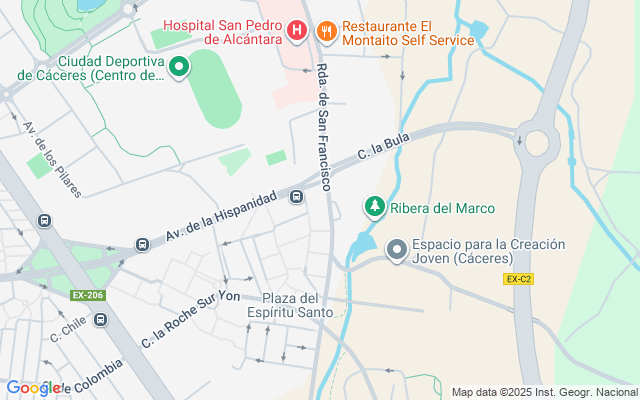Open the Ribera del Marco park marker
This screenshot has height=400, width=640.
[375, 207]
